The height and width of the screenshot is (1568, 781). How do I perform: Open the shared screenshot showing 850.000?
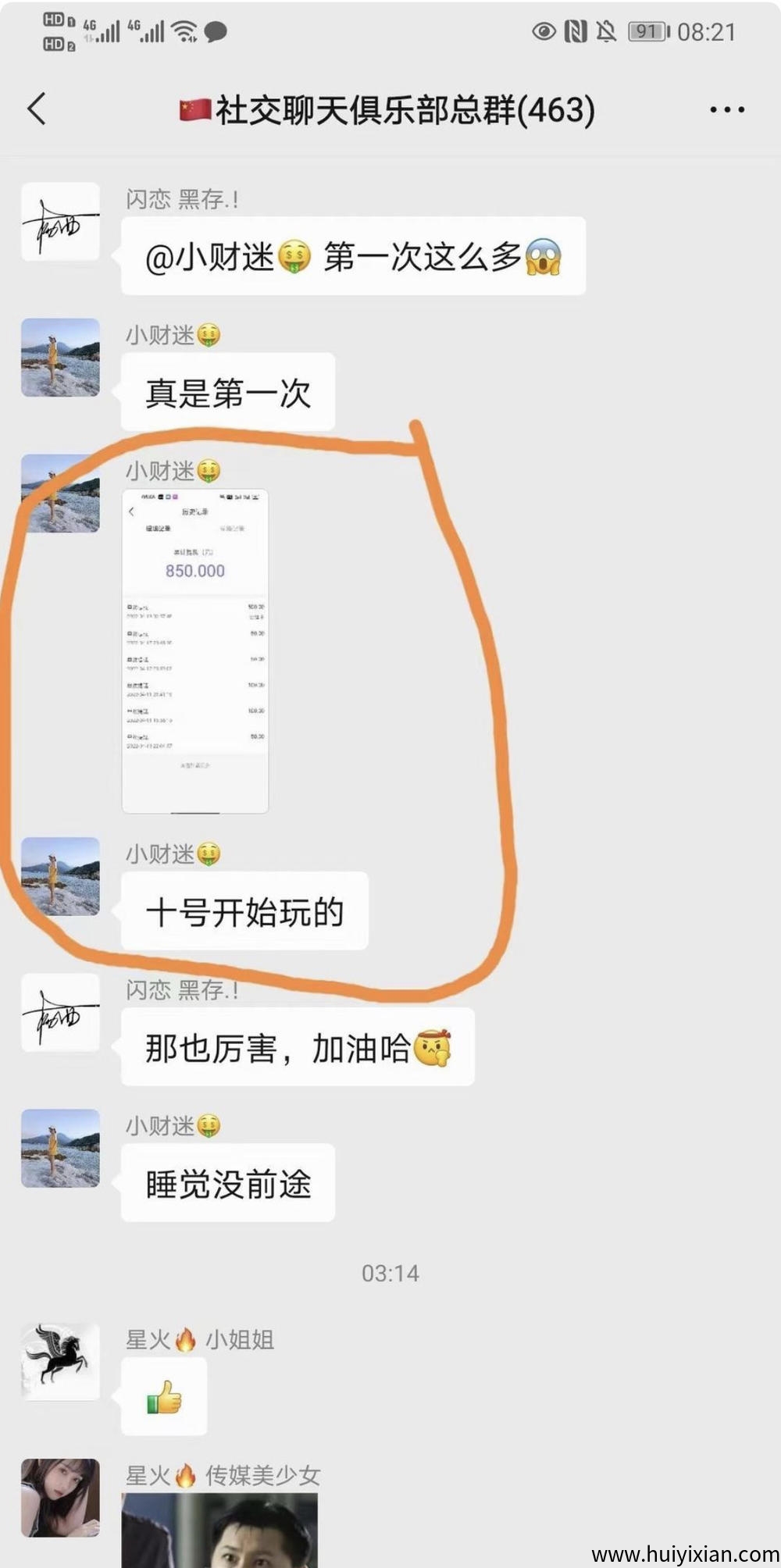tap(195, 651)
